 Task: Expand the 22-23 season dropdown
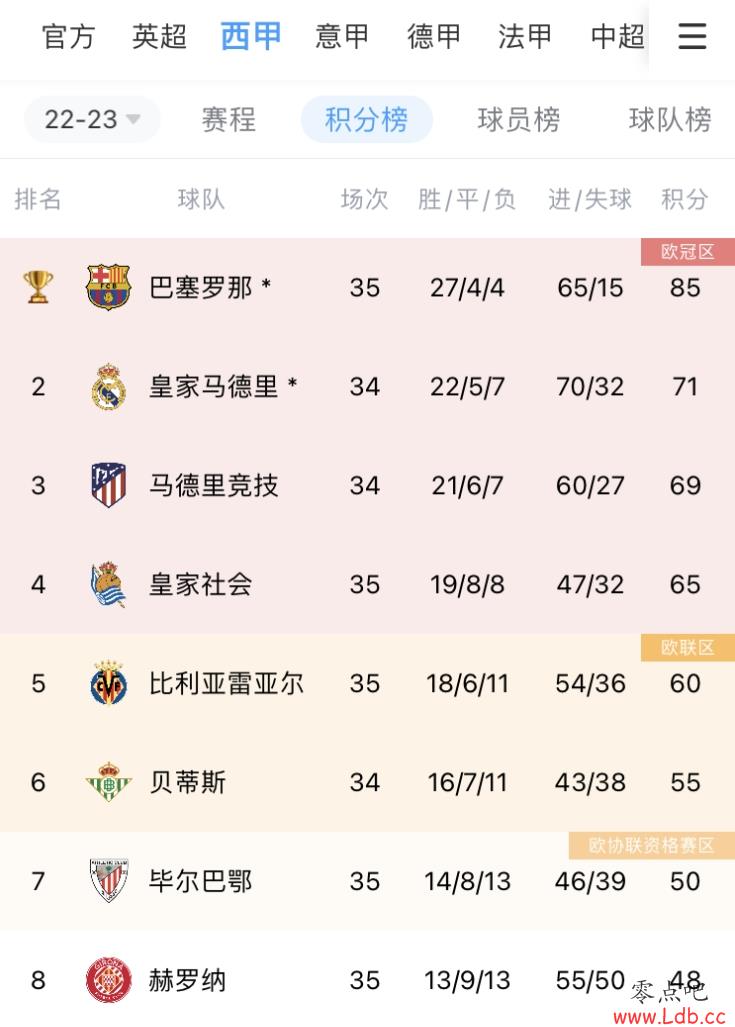pyautogui.click(x=92, y=120)
